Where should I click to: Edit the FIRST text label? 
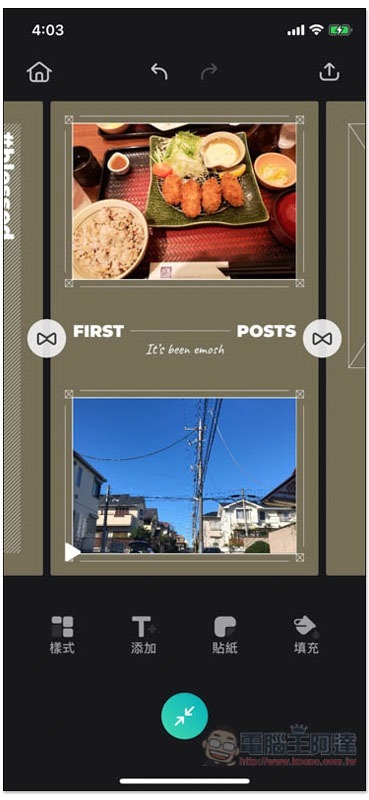[x=99, y=331]
